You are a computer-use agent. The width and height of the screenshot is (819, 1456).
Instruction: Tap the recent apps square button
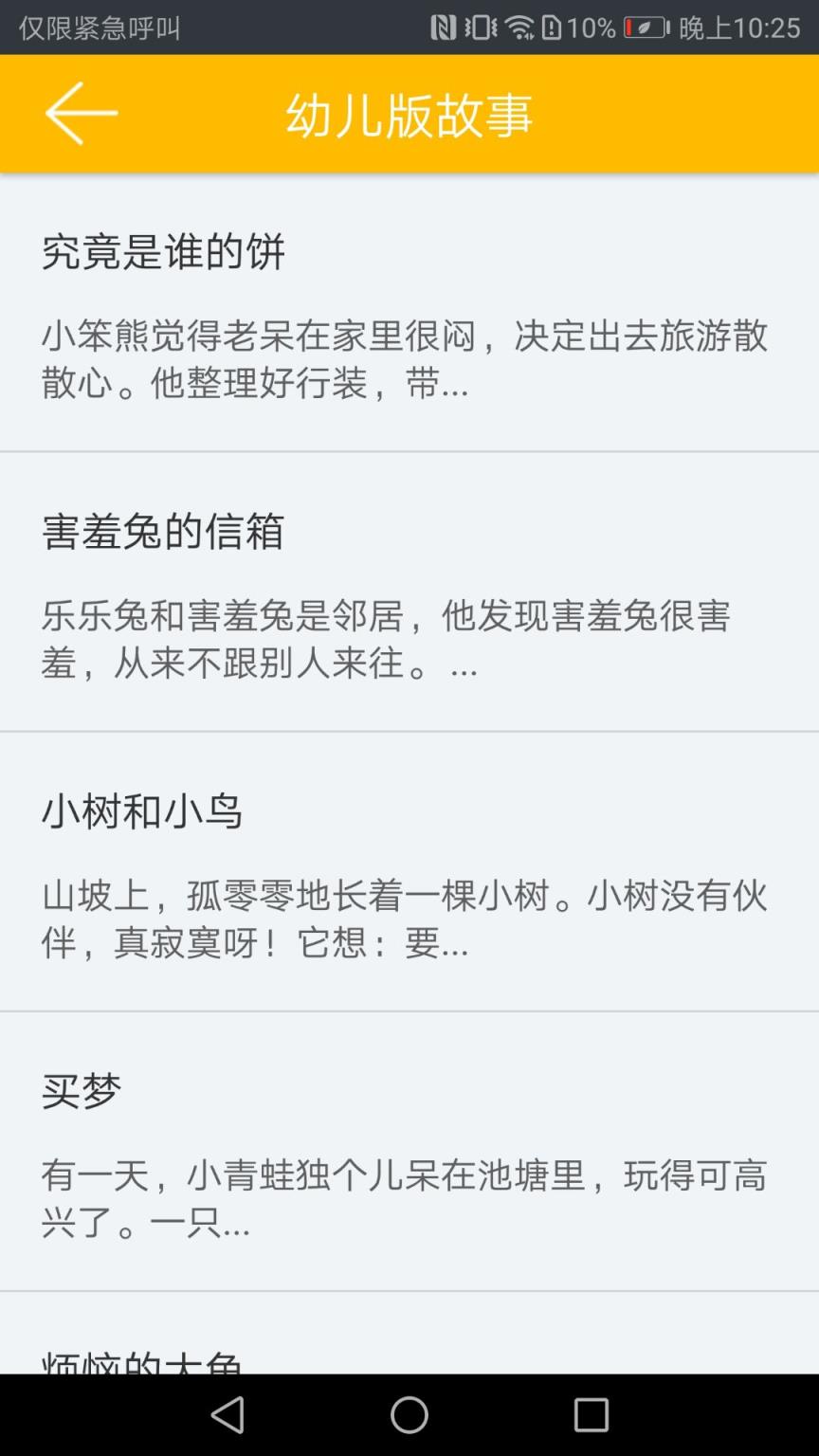click(x=591, y=1415)
